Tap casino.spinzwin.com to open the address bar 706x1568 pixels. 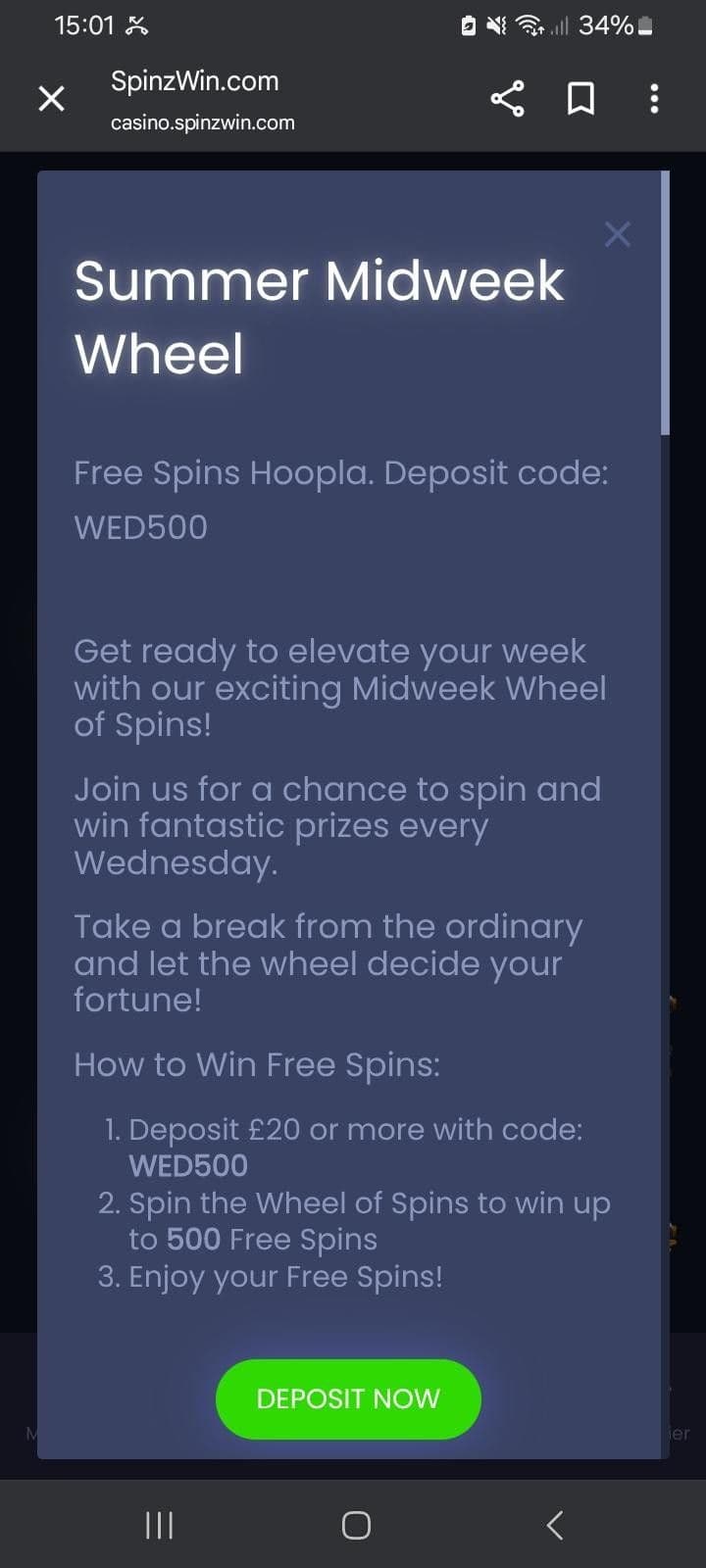click(203, 122)
